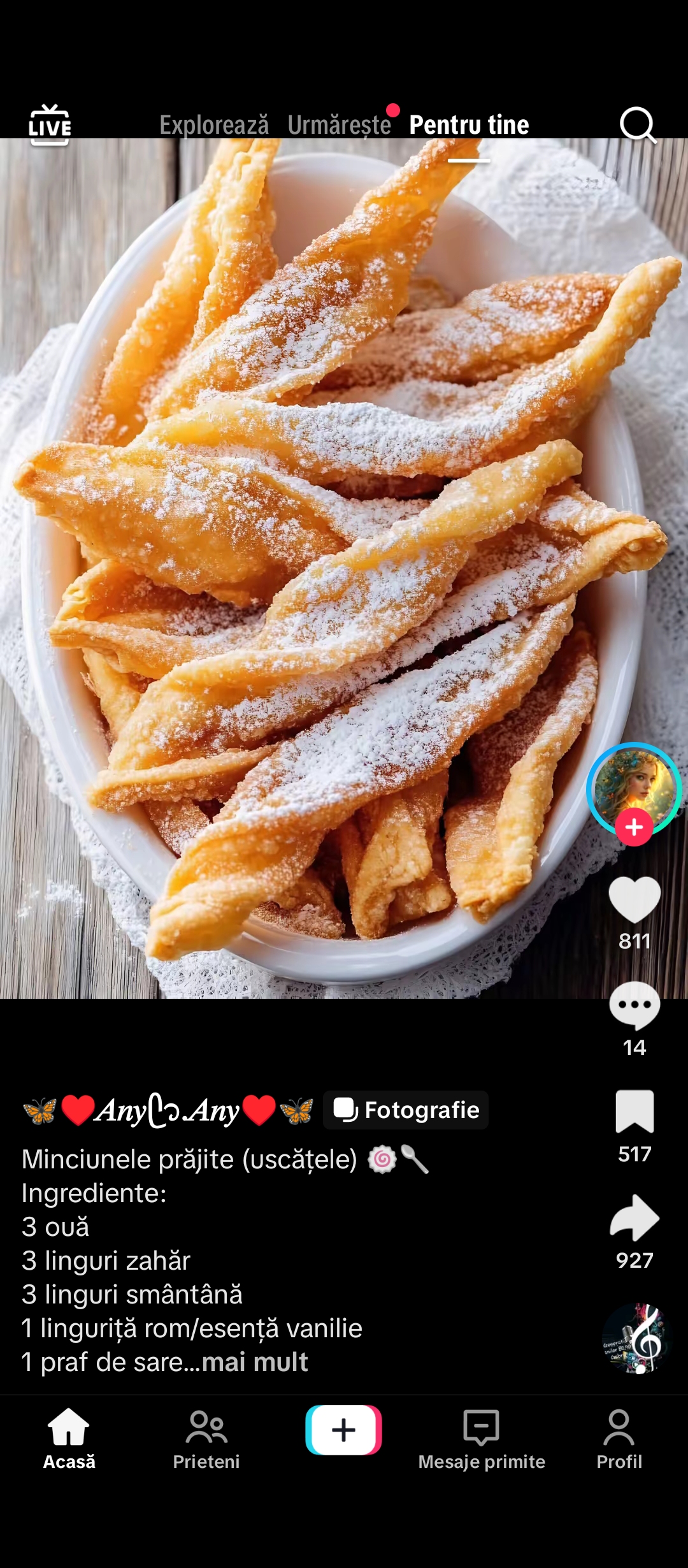
Task: Tap the Fotografie chip
Action: point(406,1110)
